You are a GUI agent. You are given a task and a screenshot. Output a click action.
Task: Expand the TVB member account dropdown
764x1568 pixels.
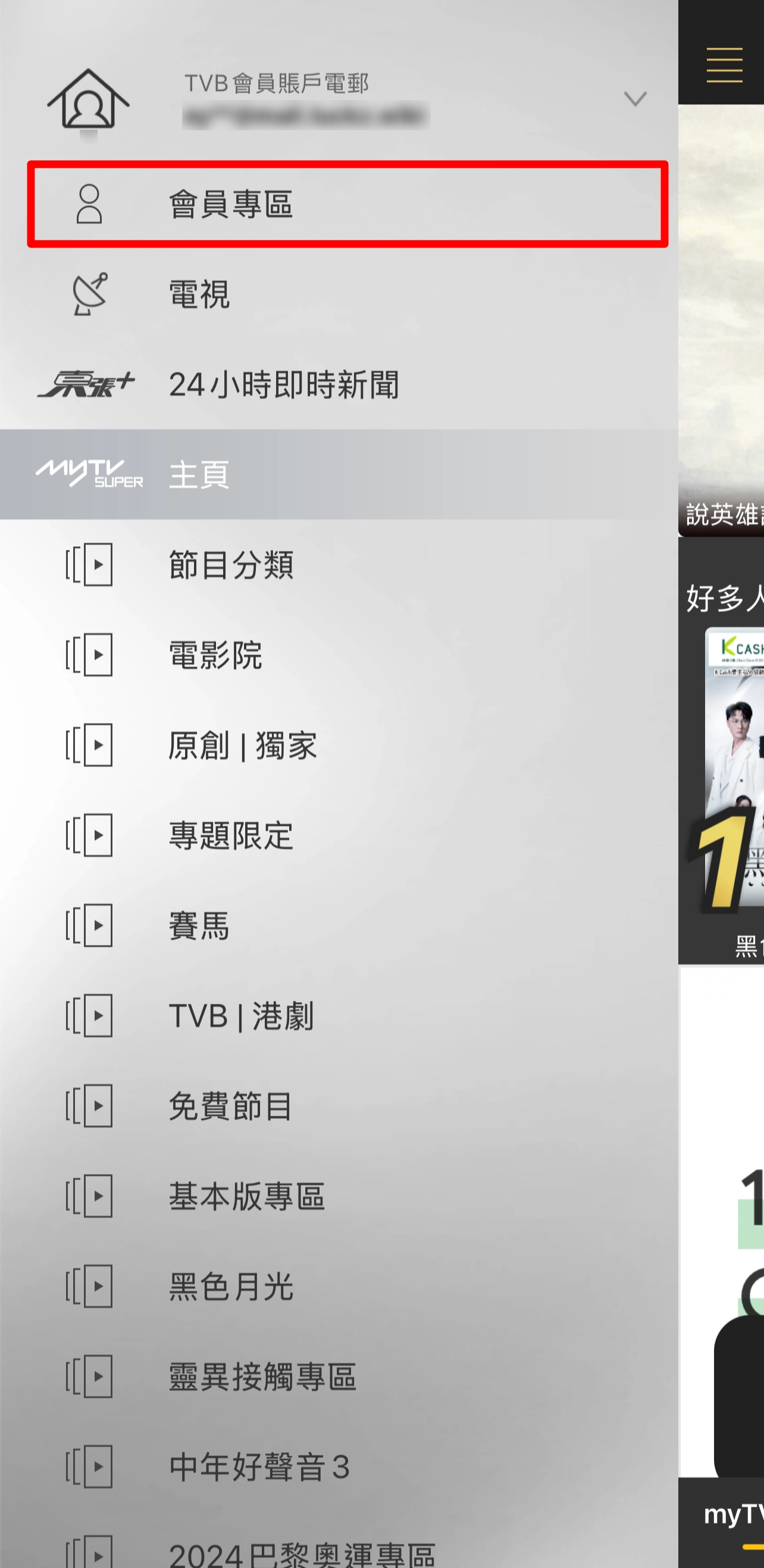coord(634,99)
